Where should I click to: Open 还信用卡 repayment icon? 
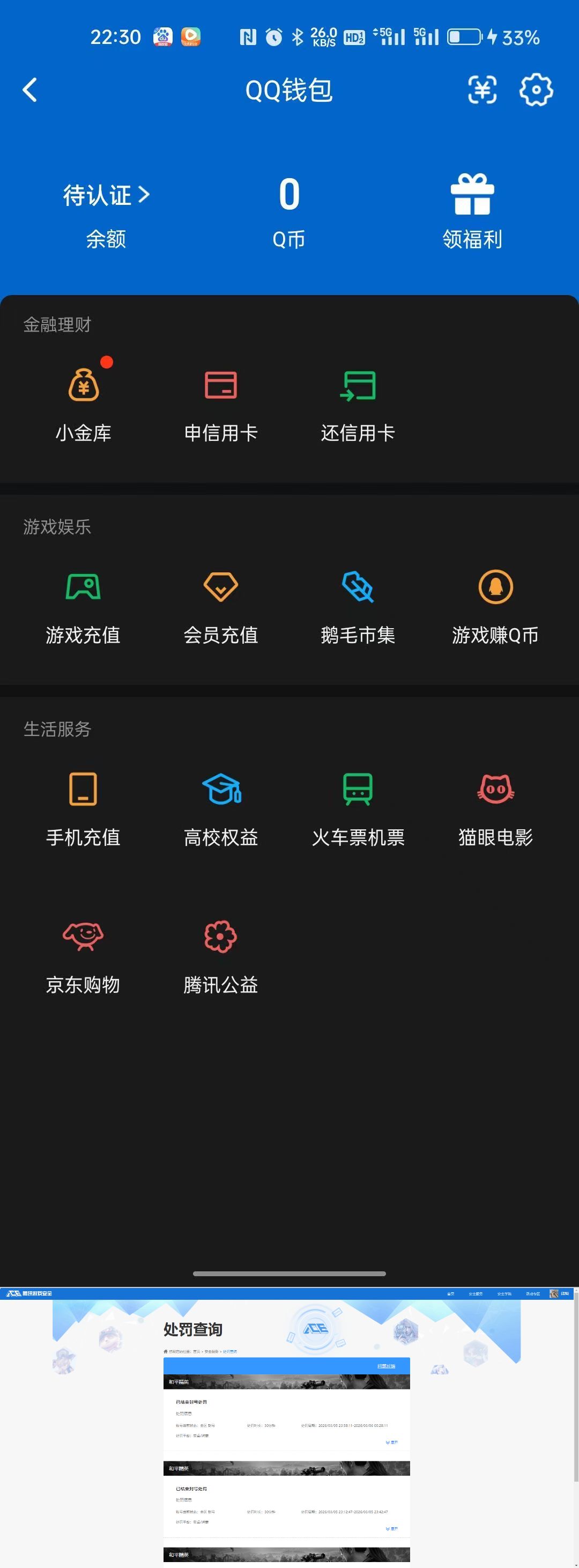(358, 385)
